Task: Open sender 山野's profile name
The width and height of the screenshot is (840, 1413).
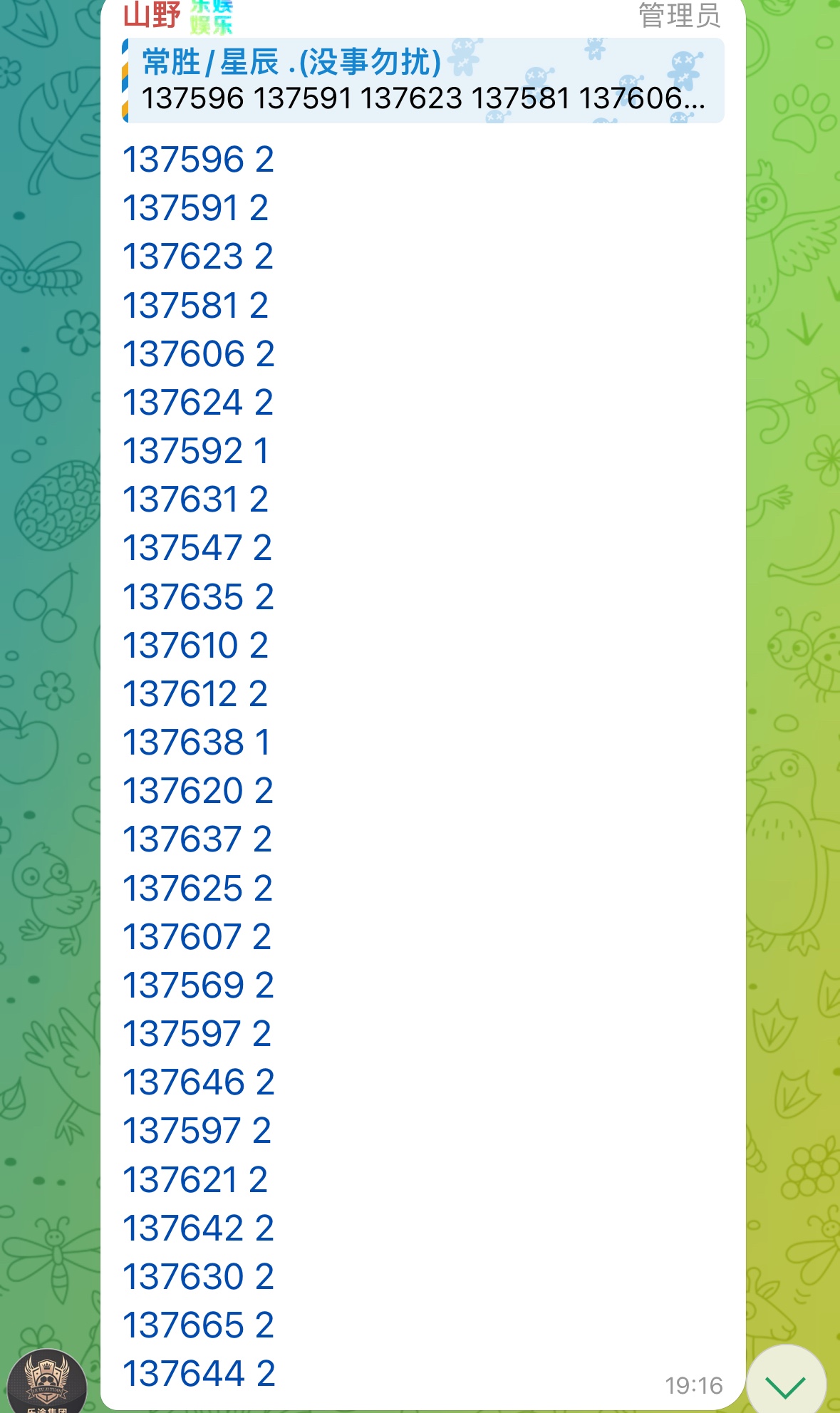Action: tap(151, 14)
